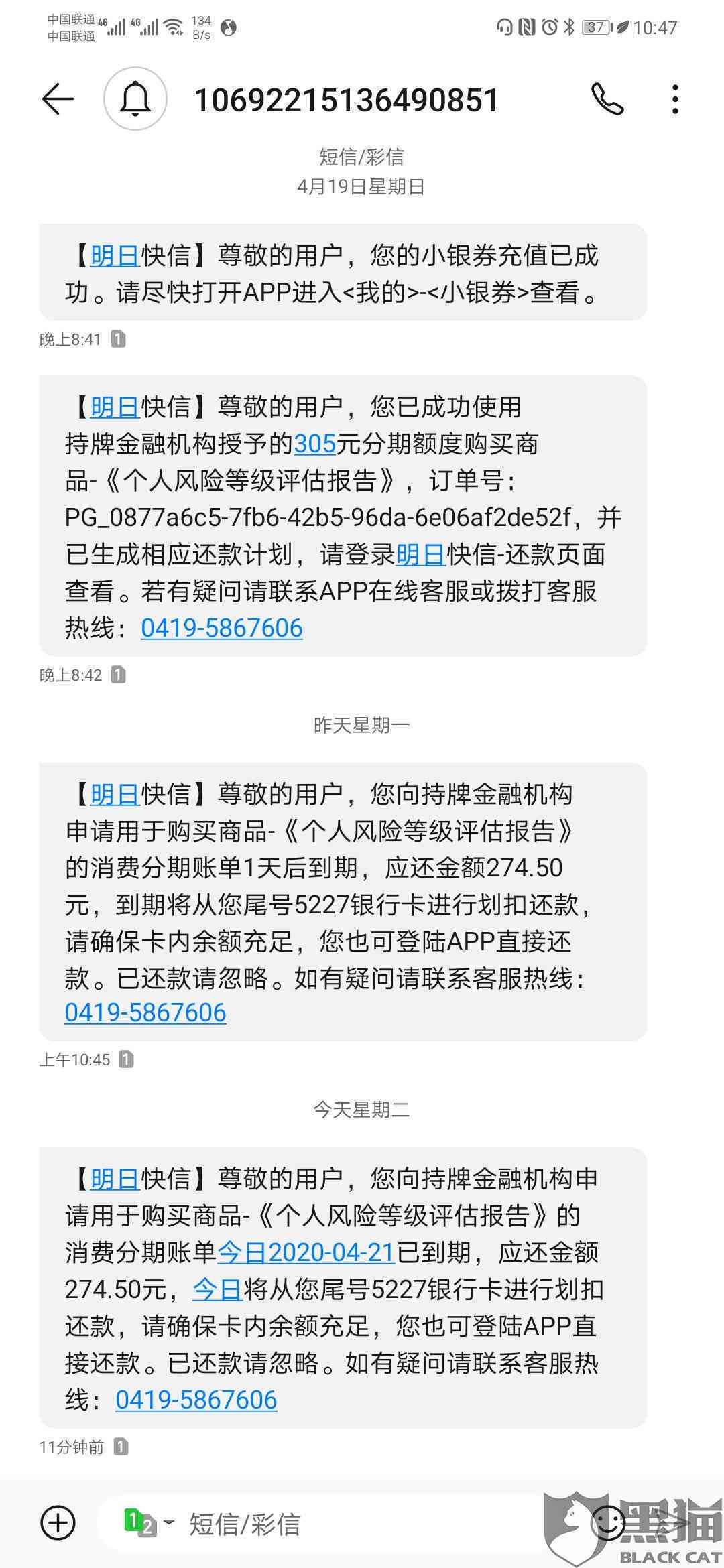Image resolution: width=724 pixels, height=1568 pixels.
Task: Open the three-dot overflow menu
Action: point(674,100)
